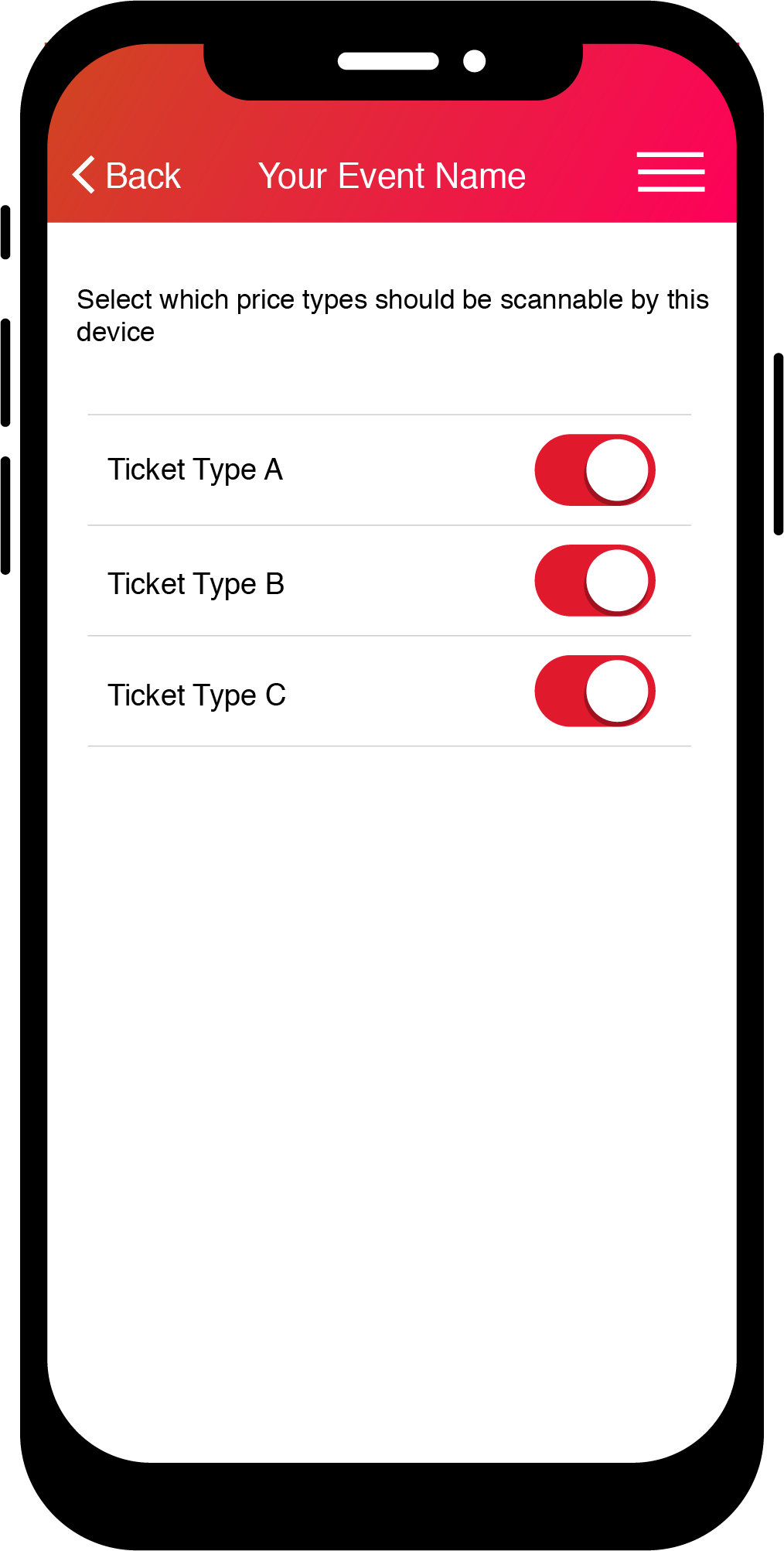
Task: Turn off the Ticket Type C switch
Action: pyautogui.click(x=595, y=692)
